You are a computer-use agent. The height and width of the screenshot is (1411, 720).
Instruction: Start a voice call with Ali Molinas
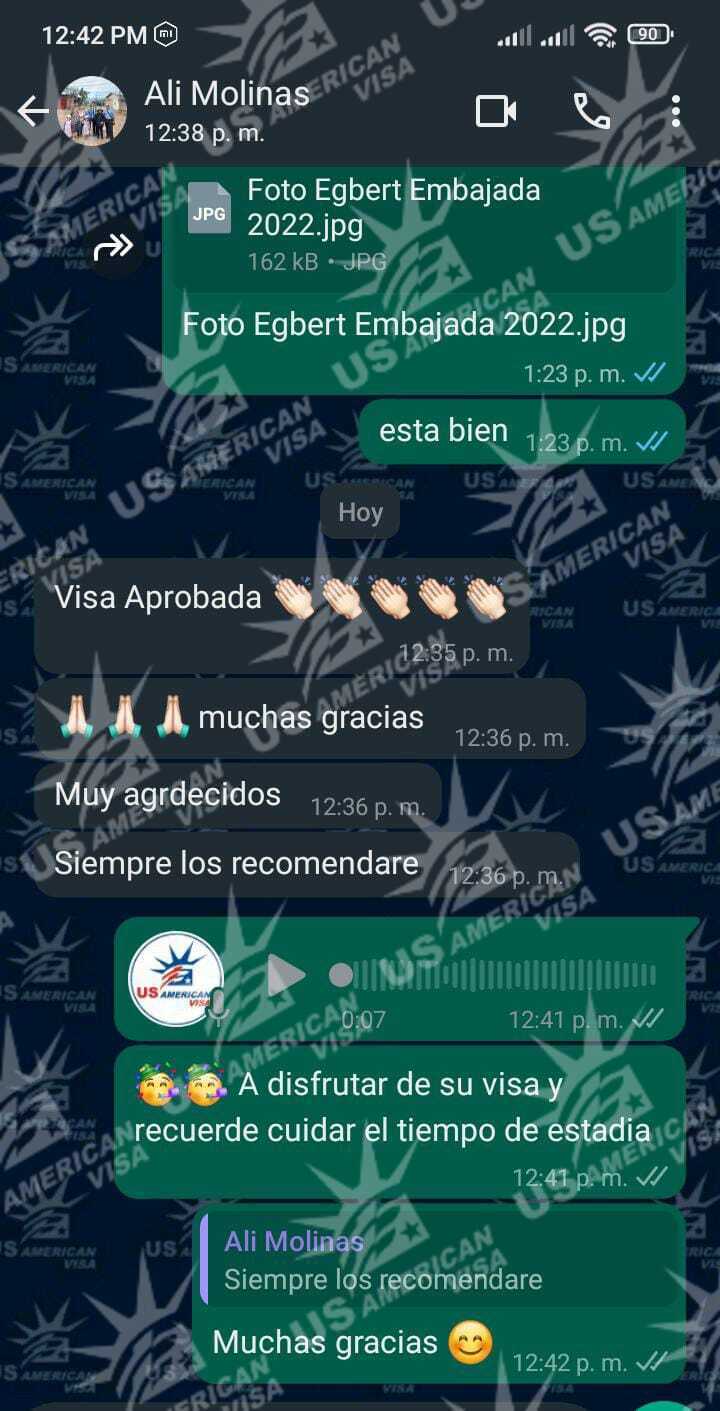591,111
